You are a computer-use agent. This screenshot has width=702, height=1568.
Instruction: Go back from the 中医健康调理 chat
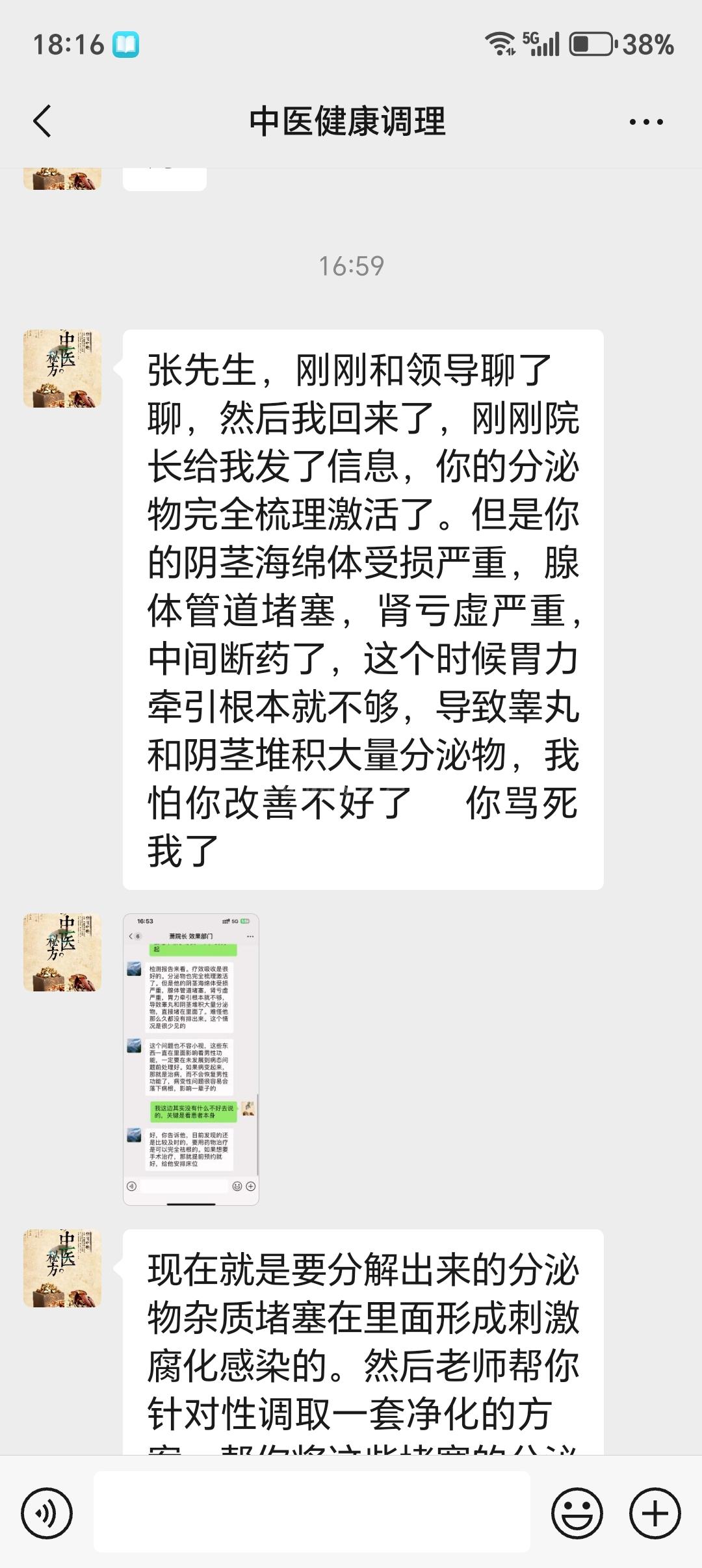point(42,122)
